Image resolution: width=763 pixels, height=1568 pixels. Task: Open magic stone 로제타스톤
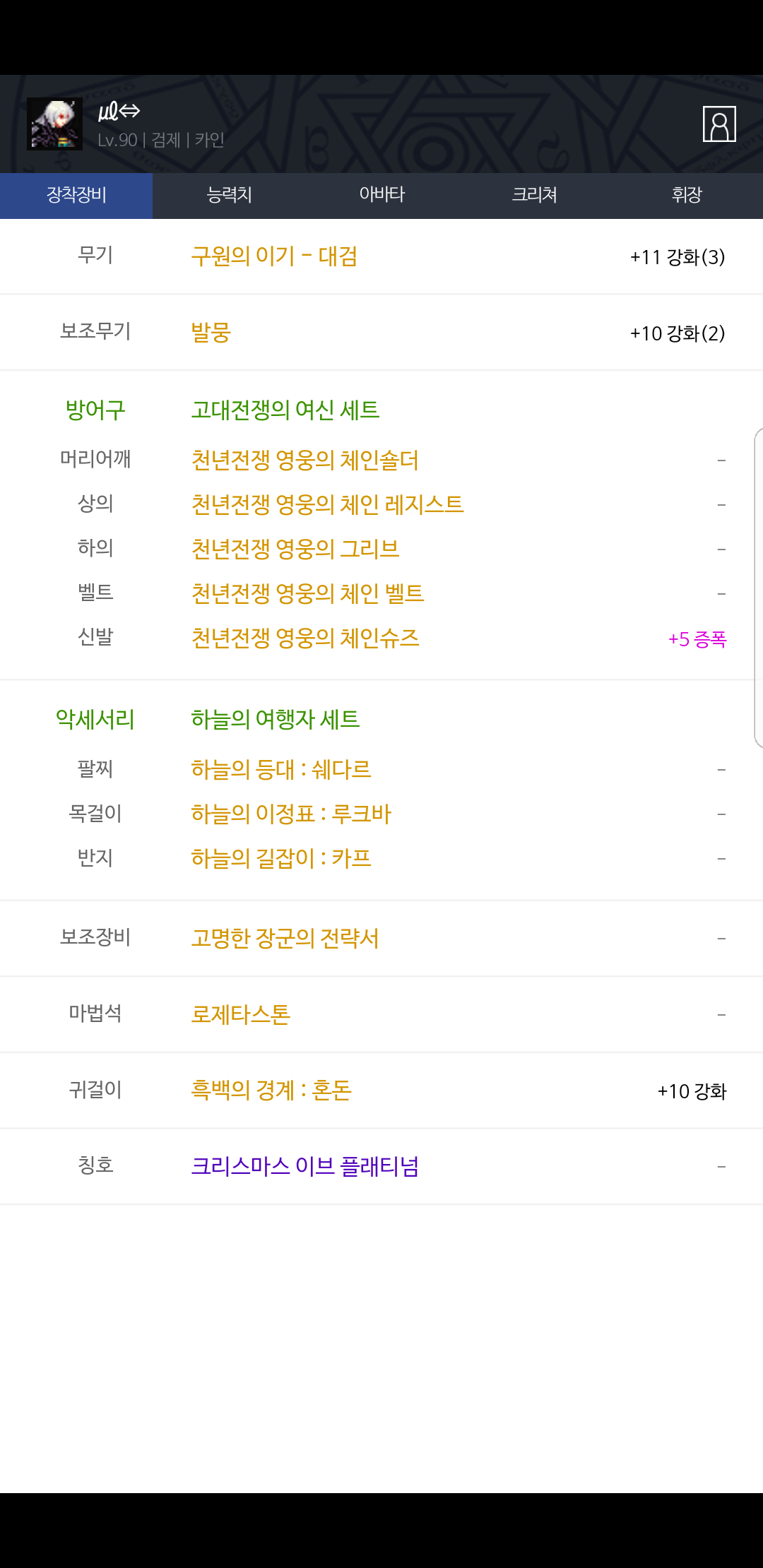tap(241, 1015)
